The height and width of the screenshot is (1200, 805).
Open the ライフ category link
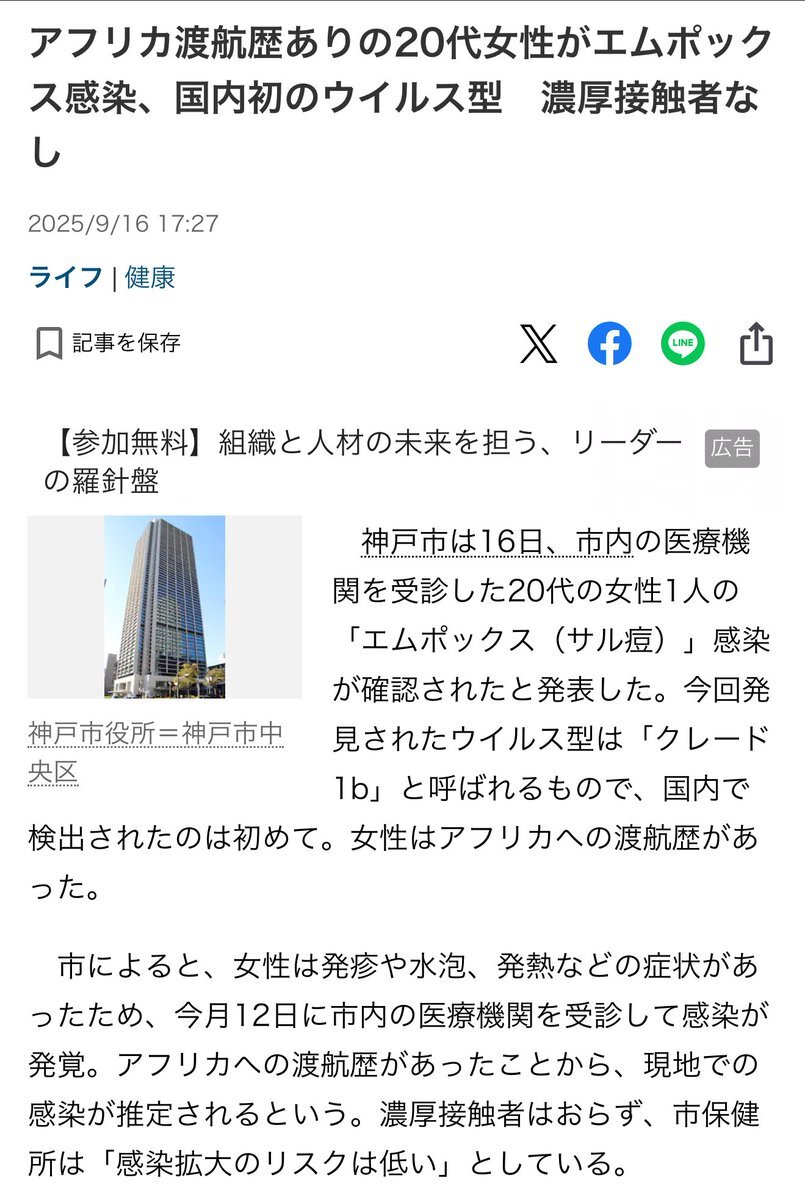point(66,277)
